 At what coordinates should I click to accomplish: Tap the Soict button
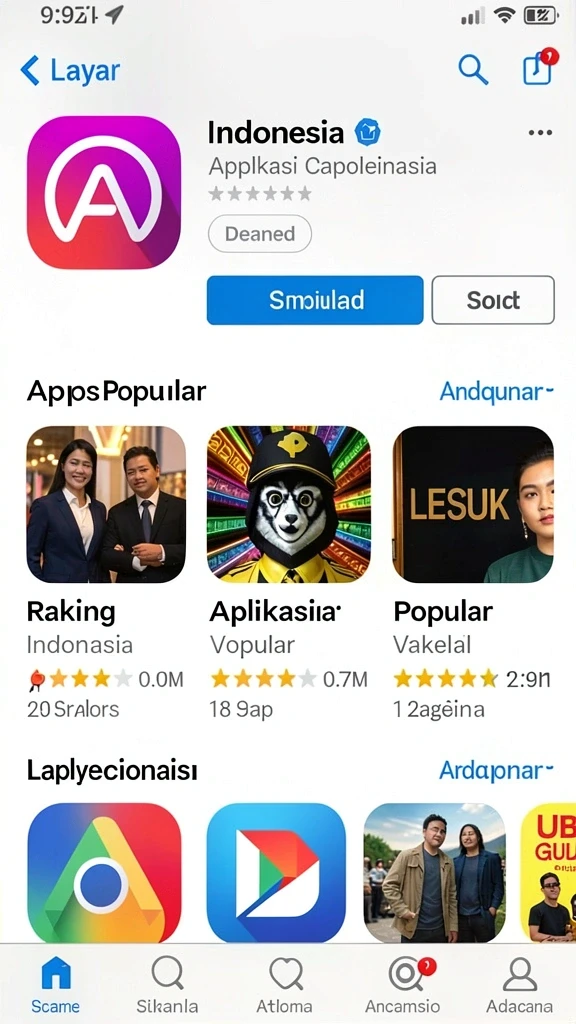(x=493, y=300)
